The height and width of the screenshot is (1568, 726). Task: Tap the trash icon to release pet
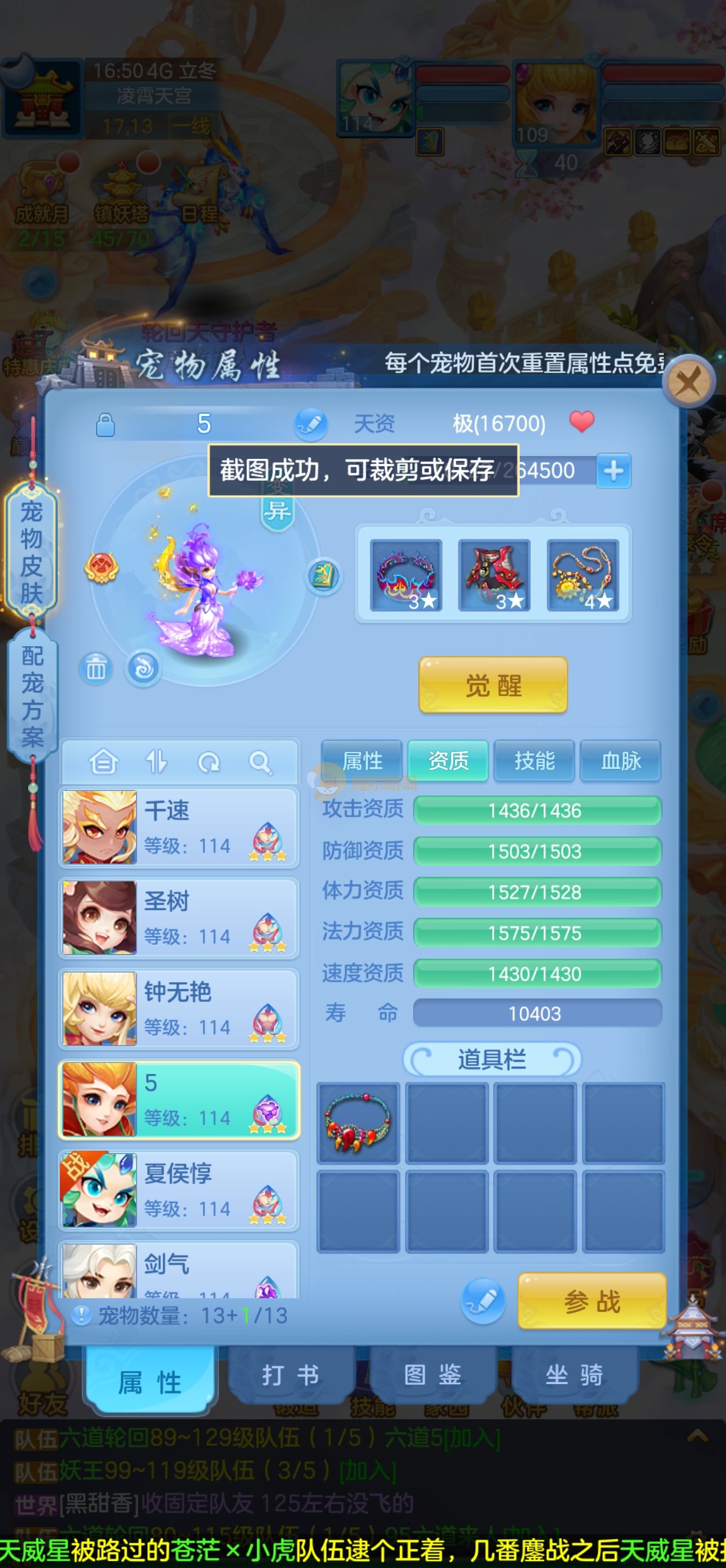[x=96, y=668]
